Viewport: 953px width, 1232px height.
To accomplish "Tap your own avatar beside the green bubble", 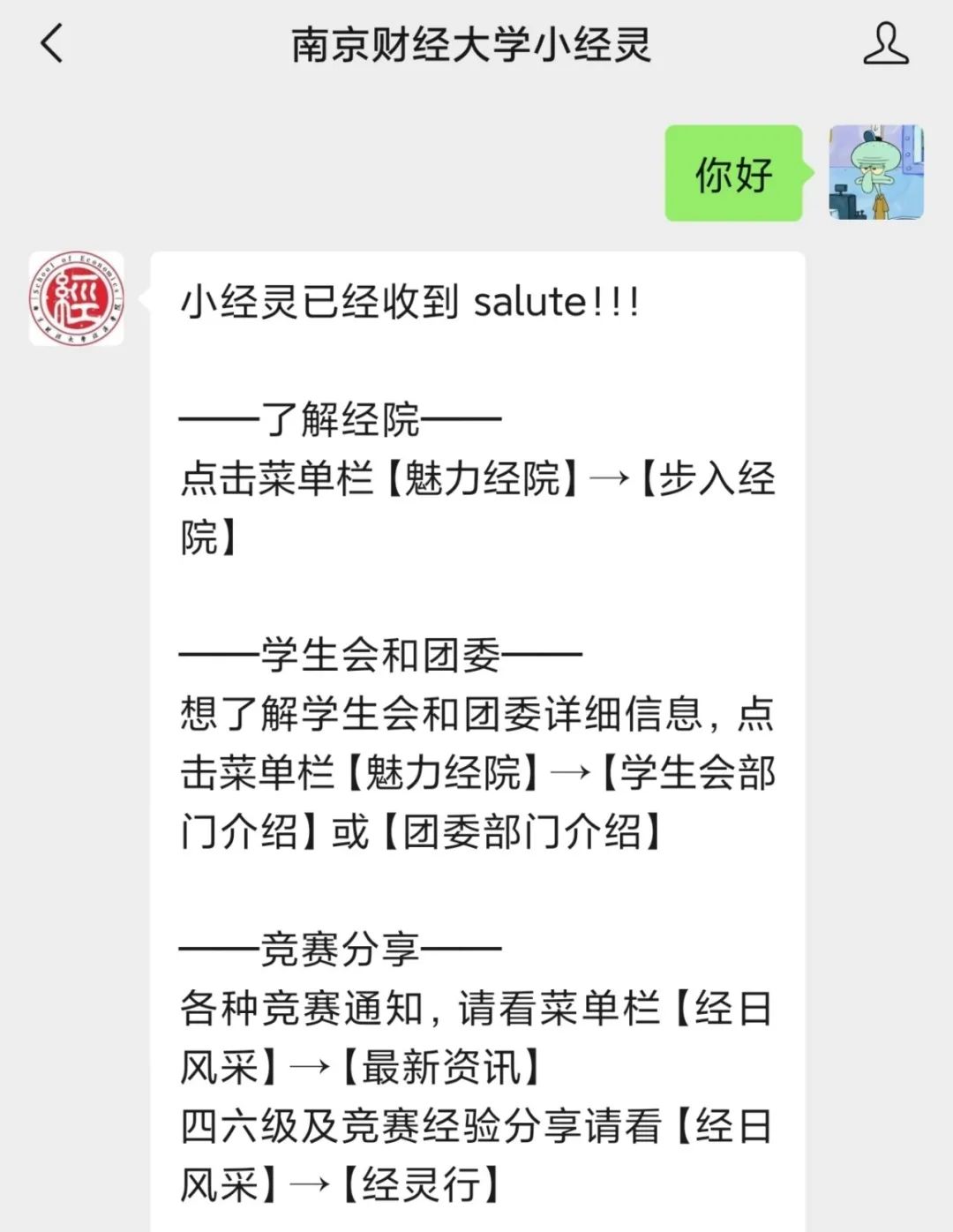I will pyautogui.click(x=877, y=174).
